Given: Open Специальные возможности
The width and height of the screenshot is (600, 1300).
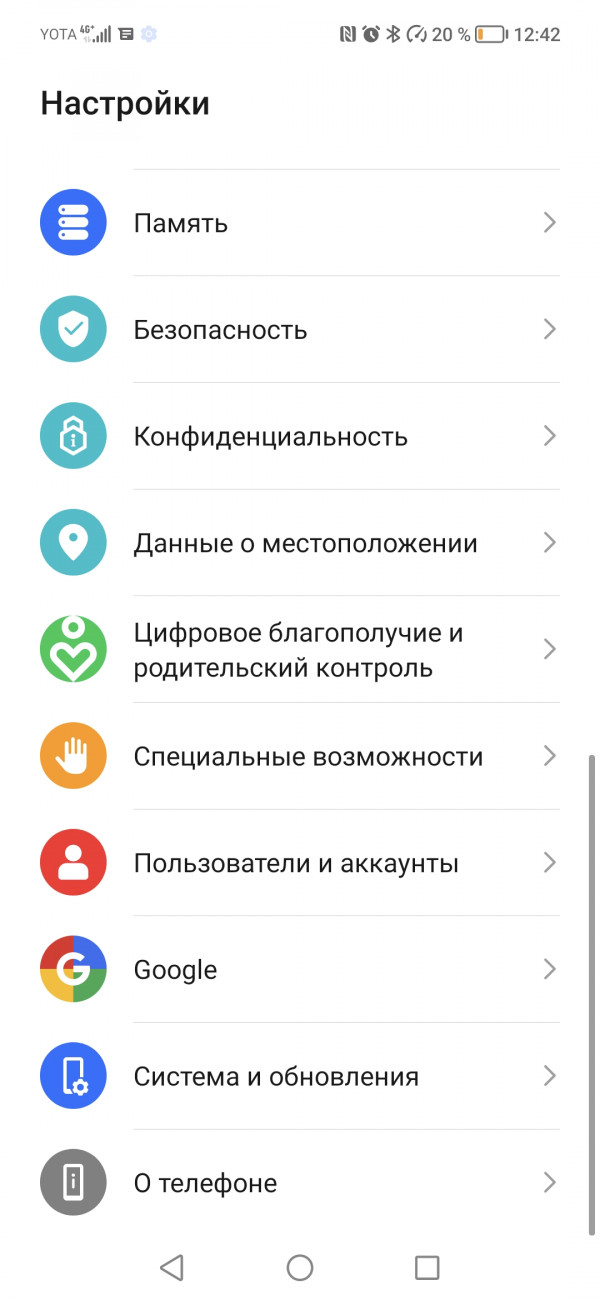Looking at the screenshot, I should tap(300, 756).
